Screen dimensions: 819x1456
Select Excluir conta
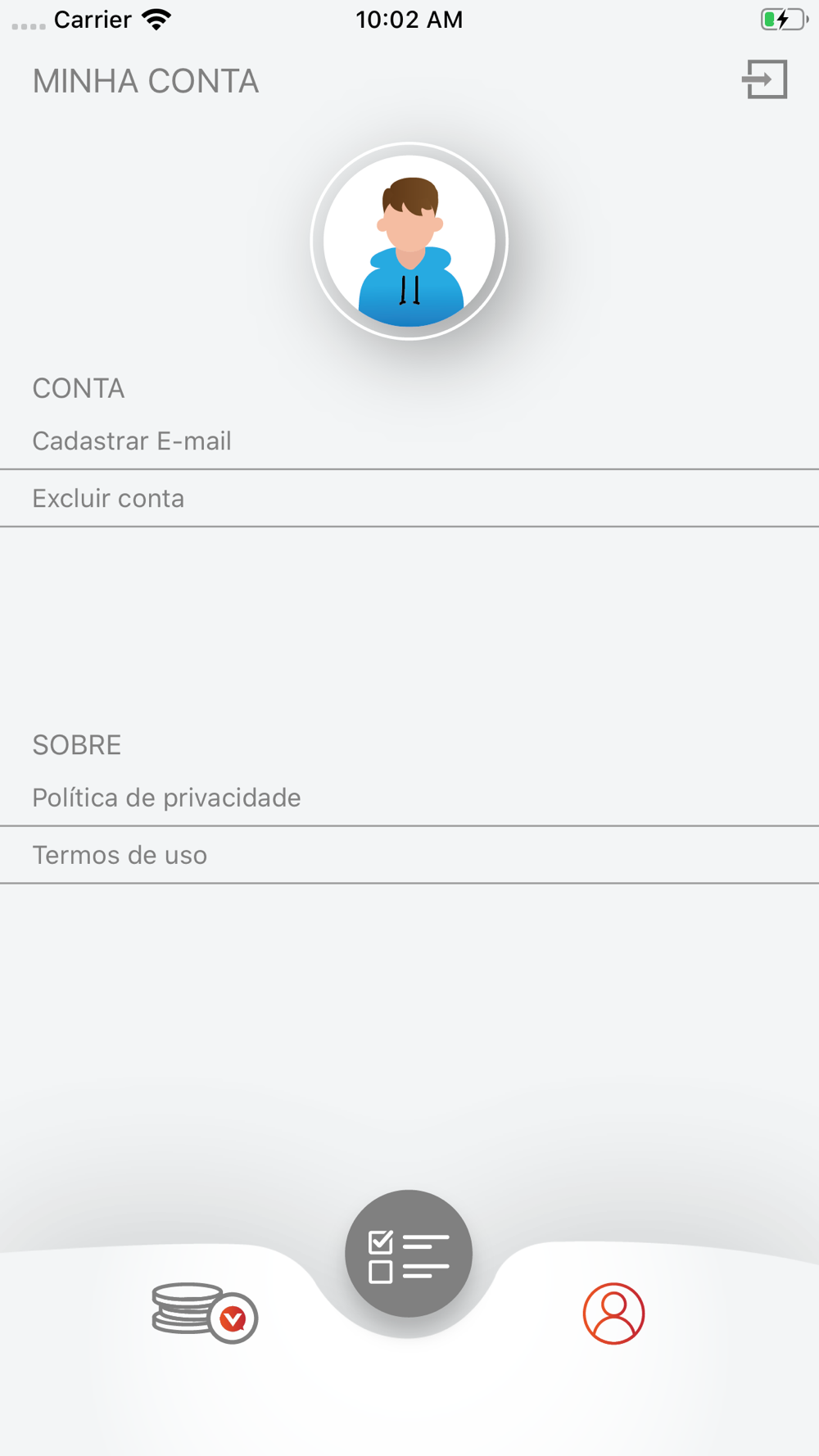pyautogui.click(x=409, y=499)
